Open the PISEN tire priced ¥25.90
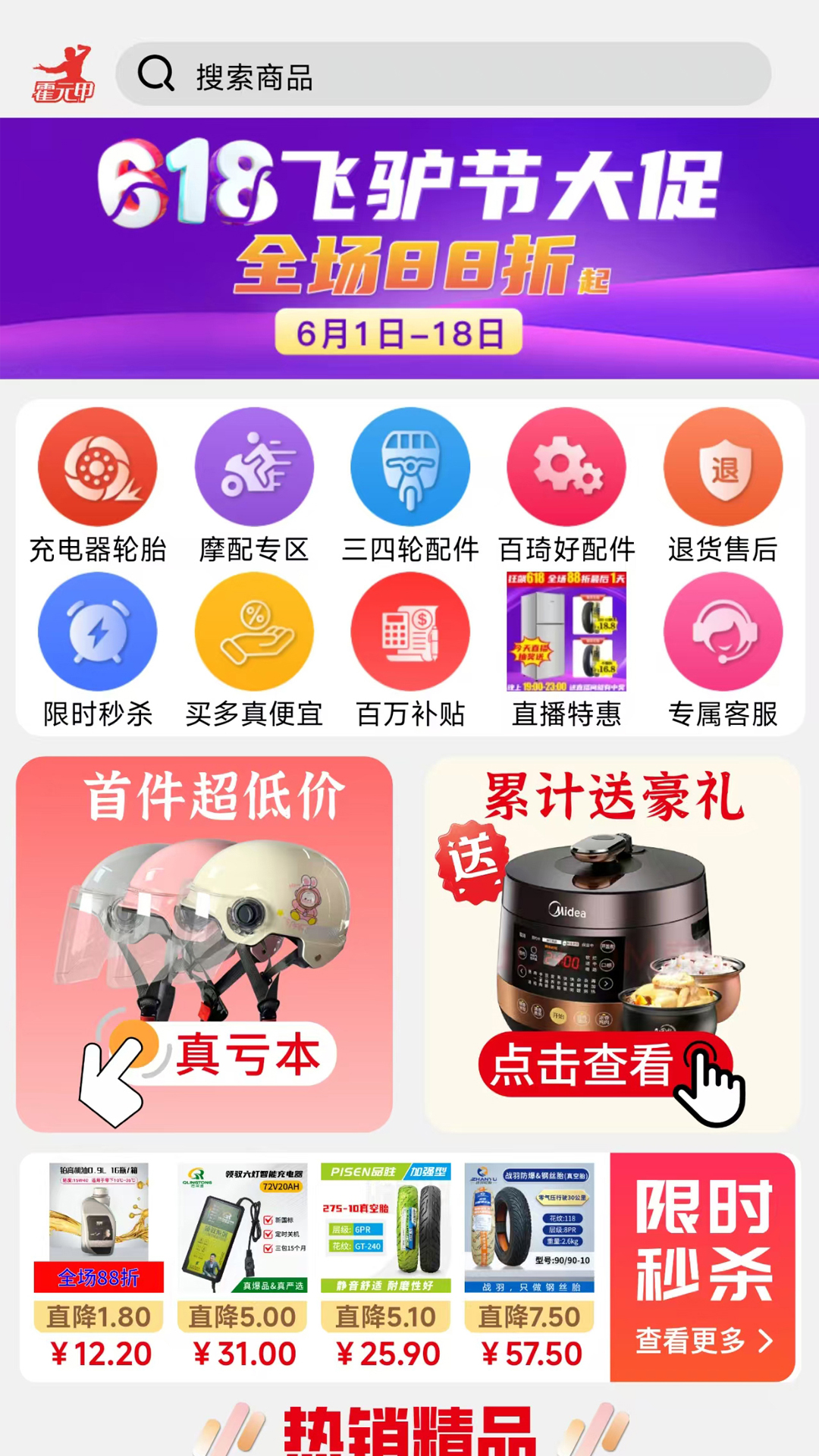This screenshot has width=819, height=1456. [386, 1266]
